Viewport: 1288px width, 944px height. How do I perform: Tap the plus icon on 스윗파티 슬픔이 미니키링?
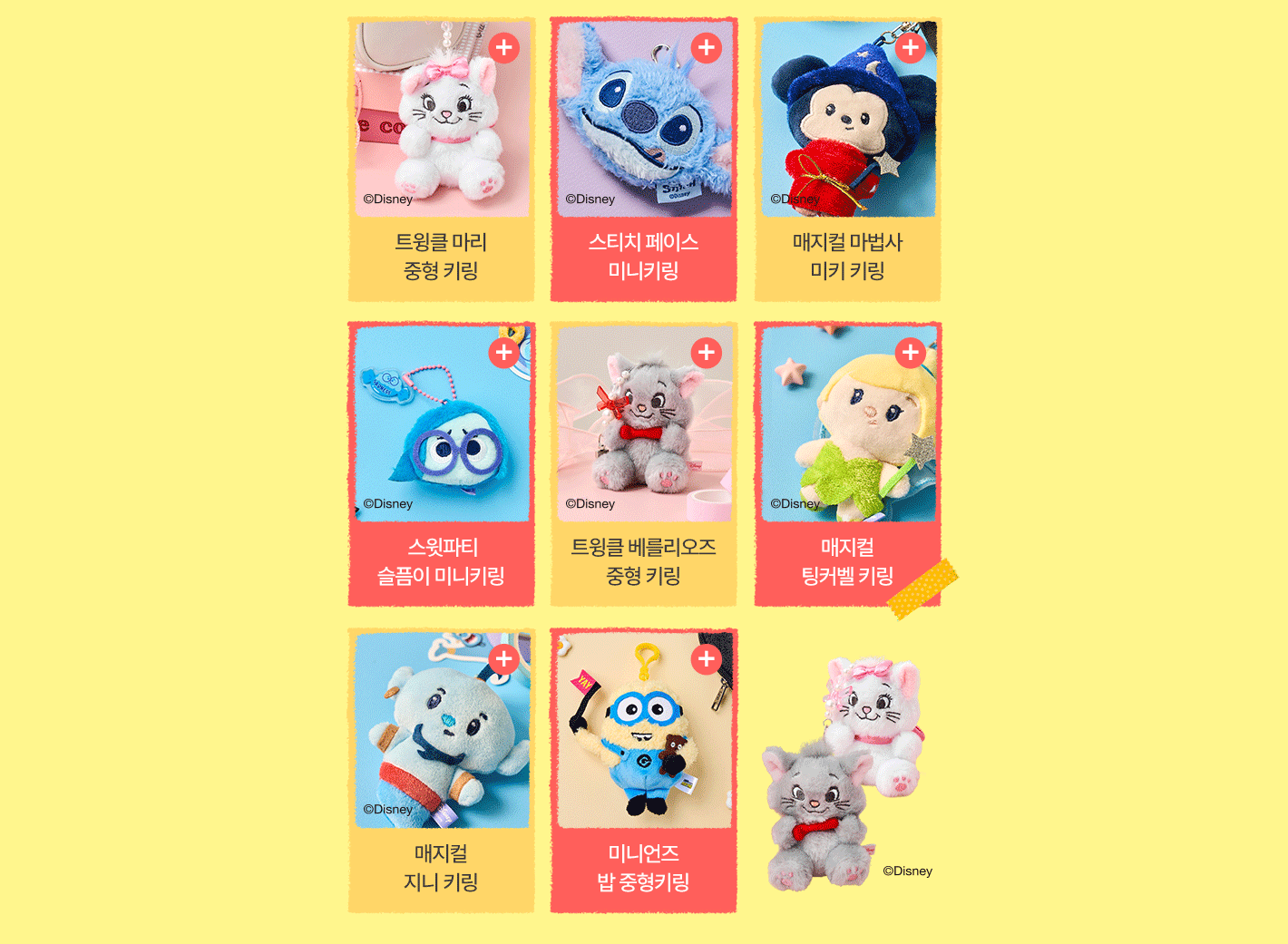pos(504,353)
